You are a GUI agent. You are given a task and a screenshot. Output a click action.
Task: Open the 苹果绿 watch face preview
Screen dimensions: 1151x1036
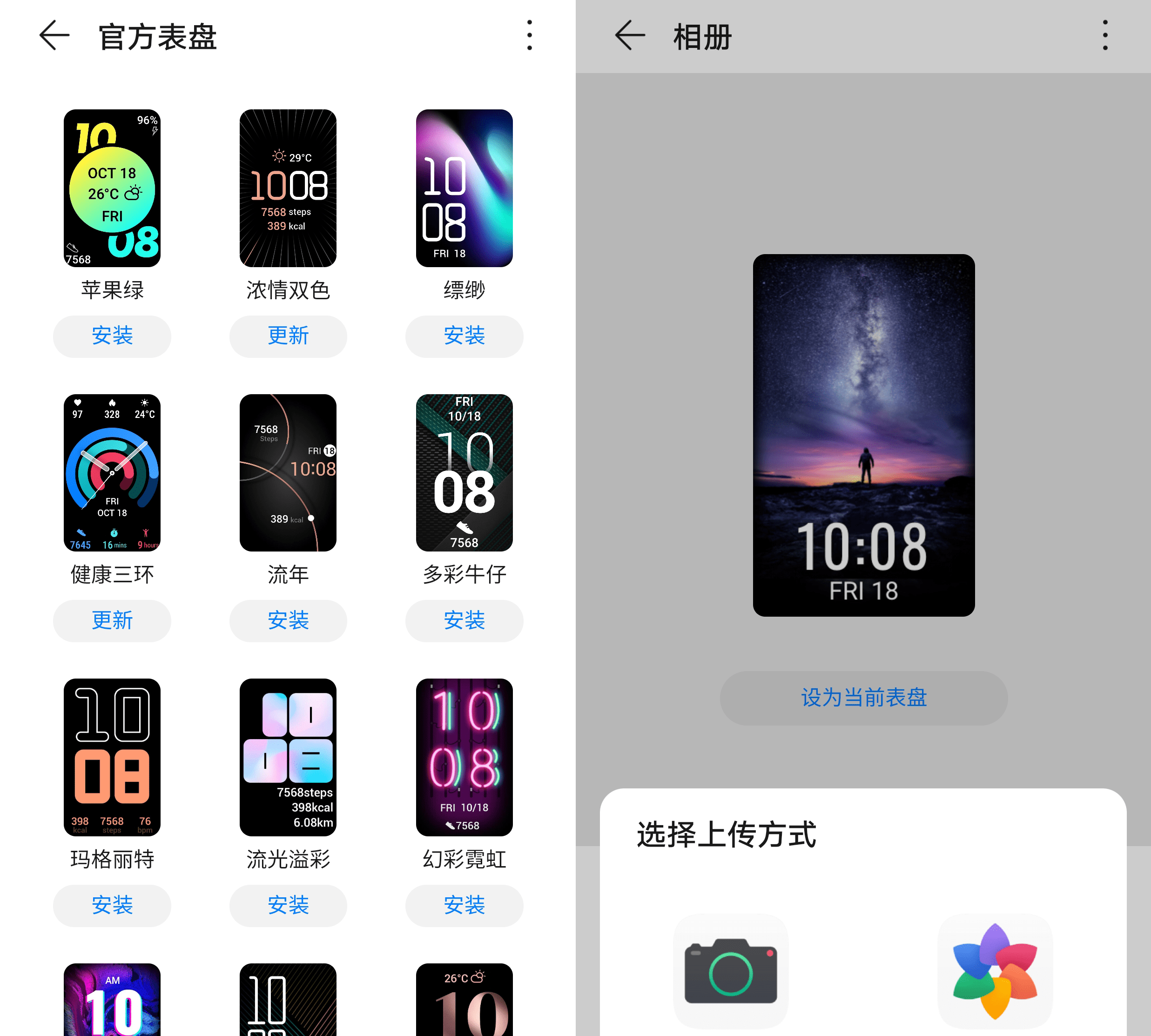point(112,188)
